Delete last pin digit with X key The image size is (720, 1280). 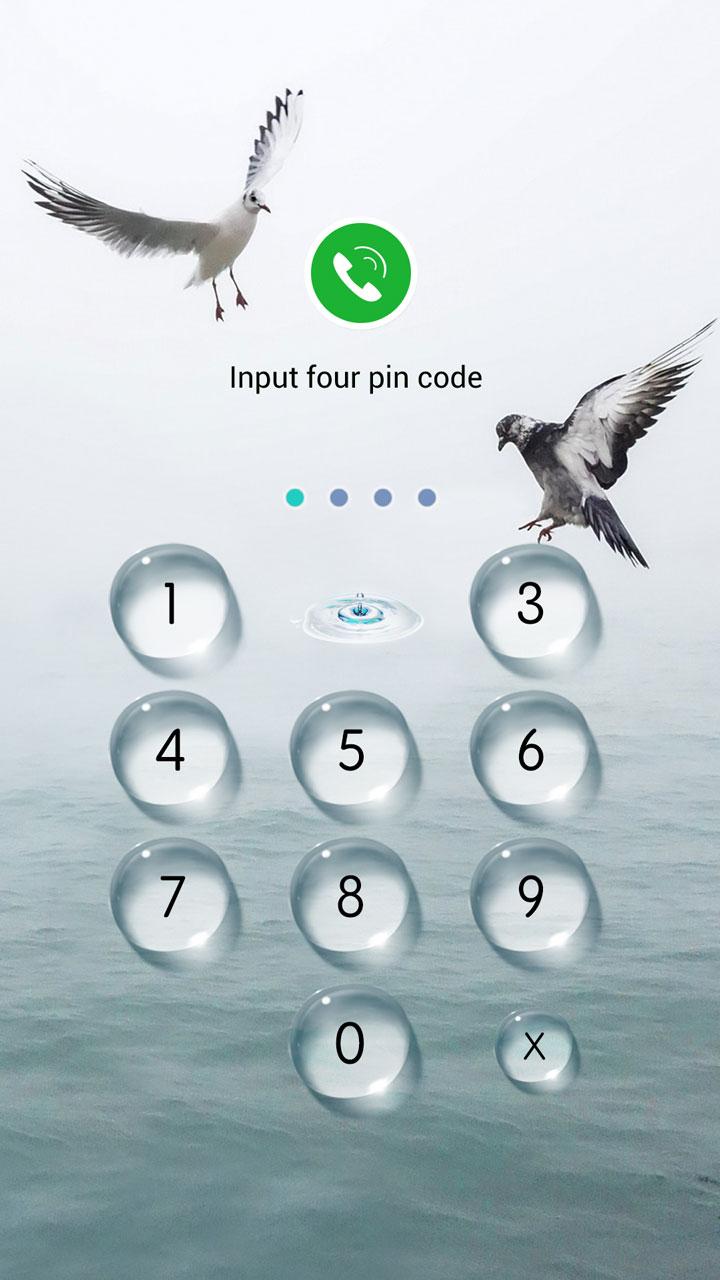coord(535,1047)
